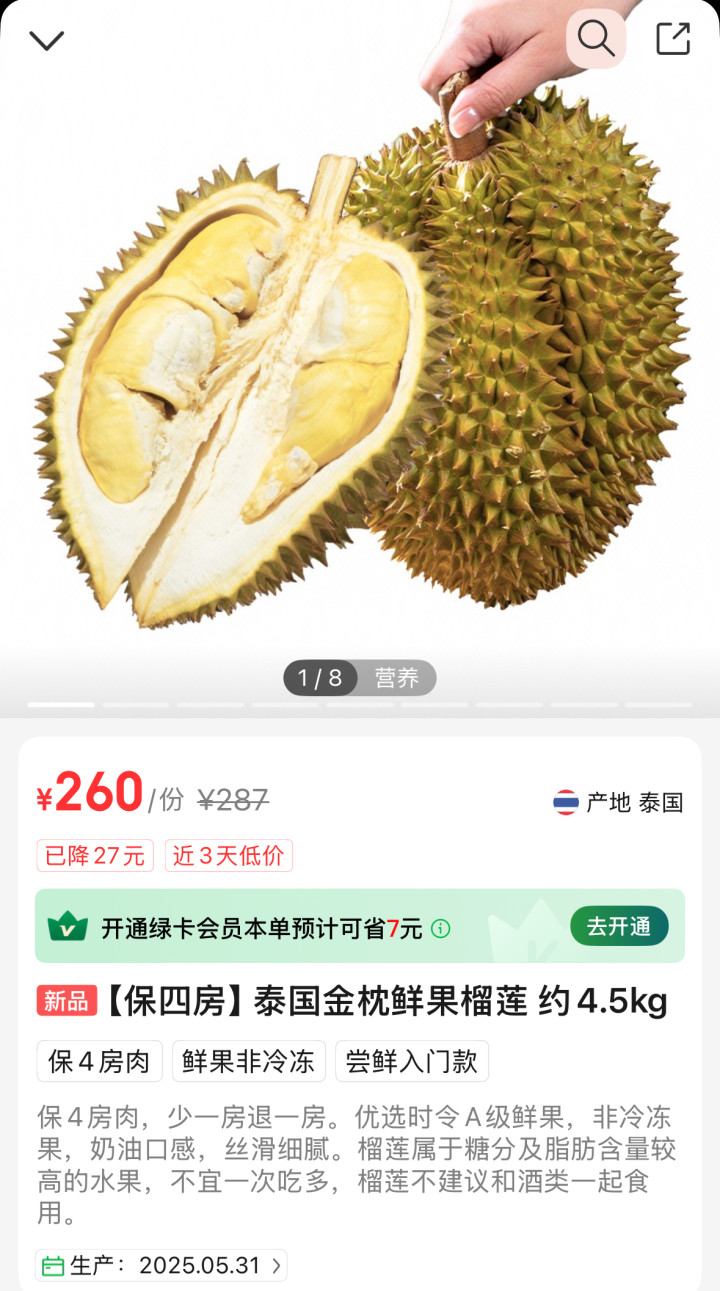This screenshot has width=720, height=1291.
Task: Open the search magnifier icon
Action: [596, 39]
